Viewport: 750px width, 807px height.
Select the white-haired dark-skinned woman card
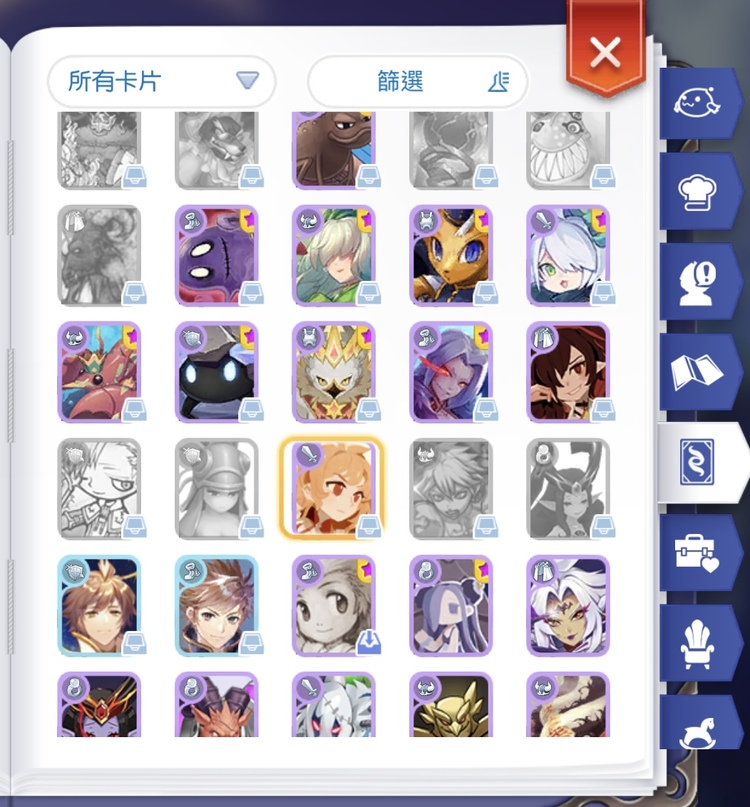(568, 606)
